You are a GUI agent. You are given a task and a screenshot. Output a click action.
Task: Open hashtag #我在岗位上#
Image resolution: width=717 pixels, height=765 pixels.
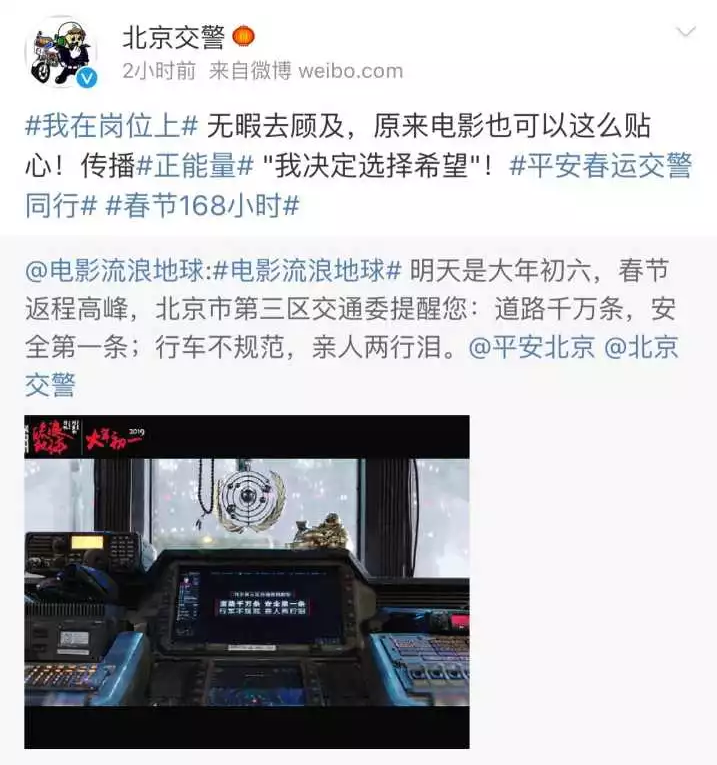point(112,128)
